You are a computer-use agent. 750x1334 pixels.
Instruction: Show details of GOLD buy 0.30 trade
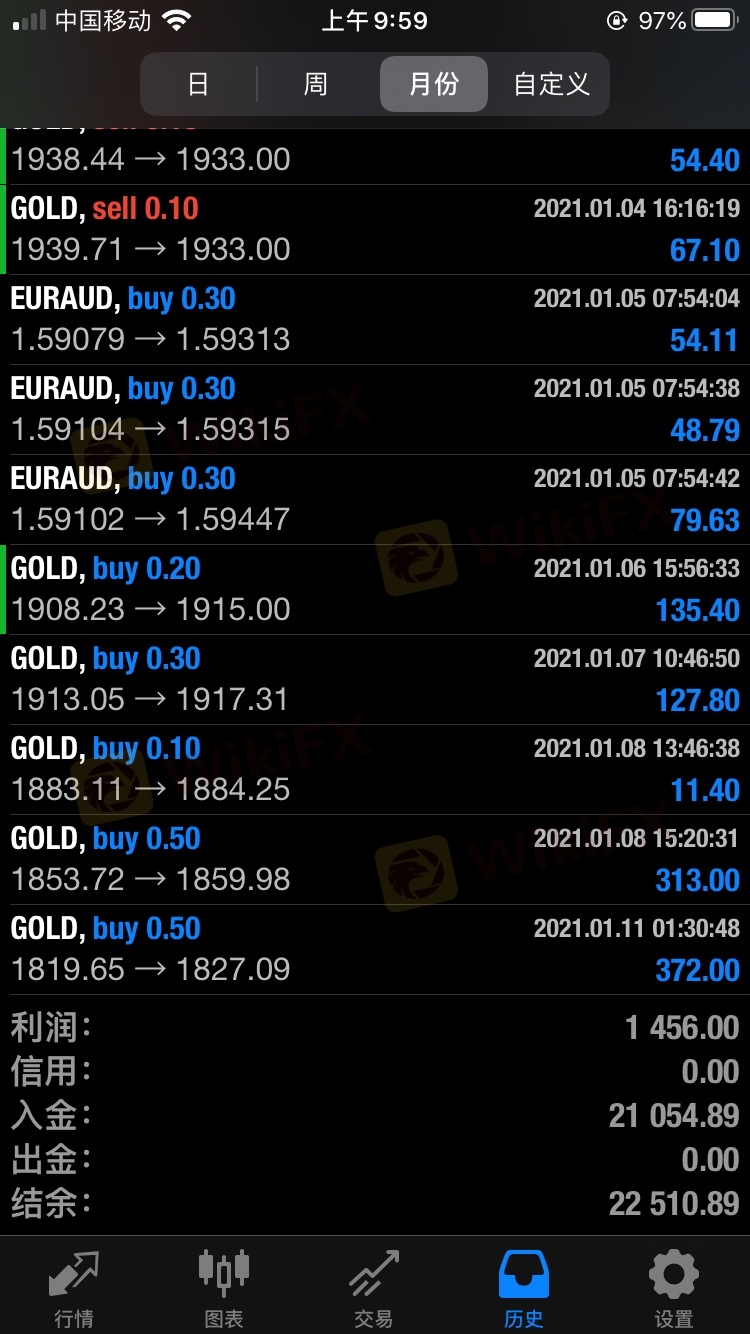[375, 679]
